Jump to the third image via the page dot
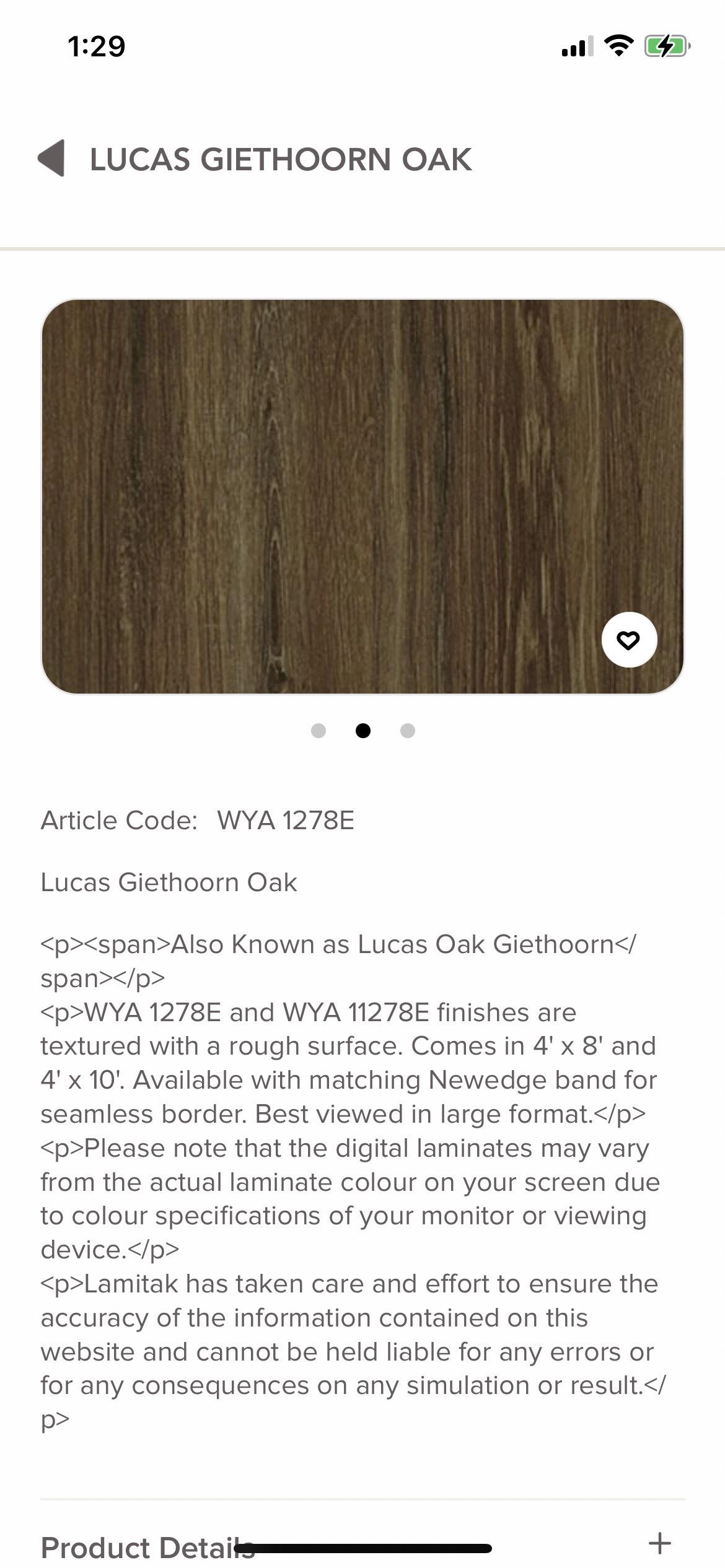Screen dimensions: 725x1568 (407, 731)
